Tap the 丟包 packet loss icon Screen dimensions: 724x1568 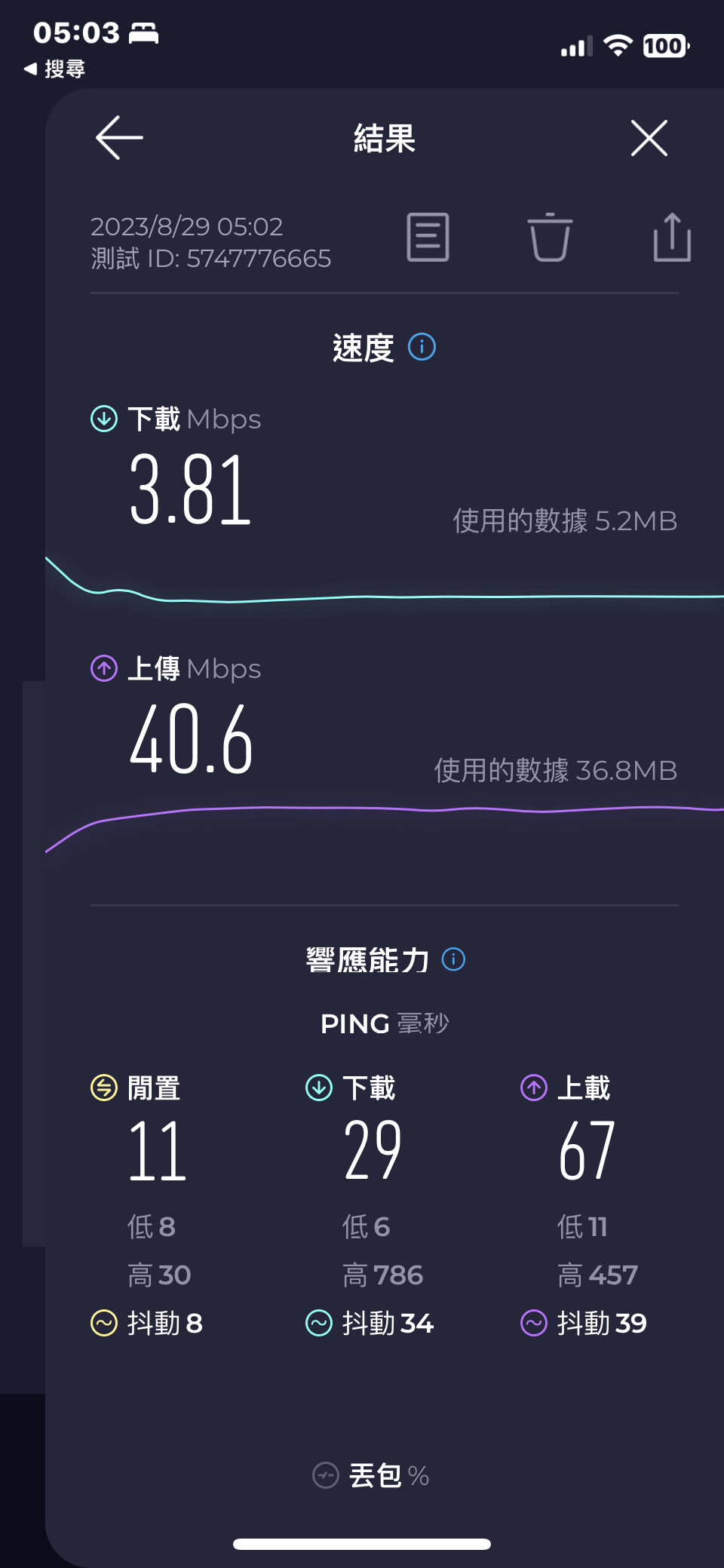click(x=324, y=1475)
